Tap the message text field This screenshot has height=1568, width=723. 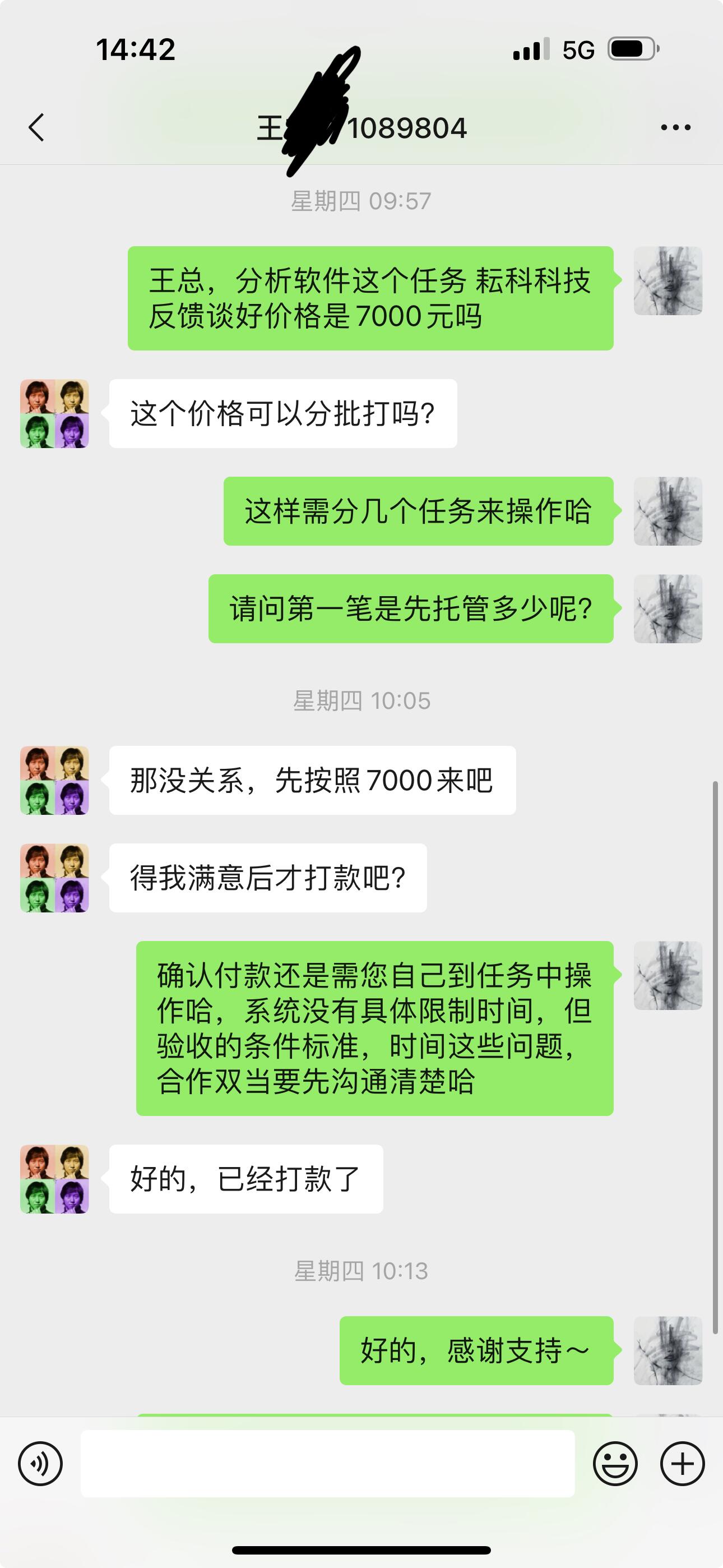coord(327,1464)
